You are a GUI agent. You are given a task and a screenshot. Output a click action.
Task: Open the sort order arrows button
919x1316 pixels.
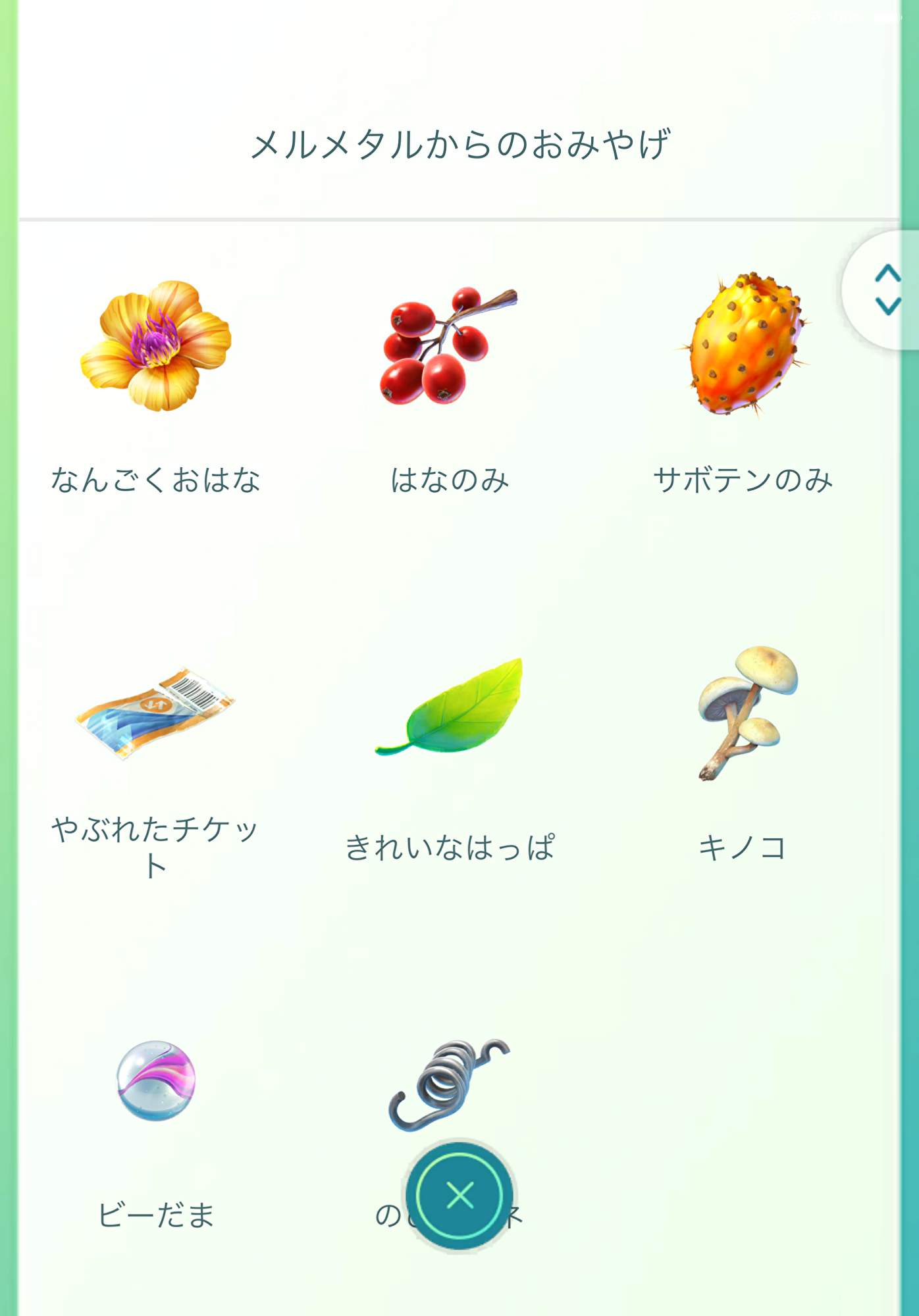click(887, 290)
